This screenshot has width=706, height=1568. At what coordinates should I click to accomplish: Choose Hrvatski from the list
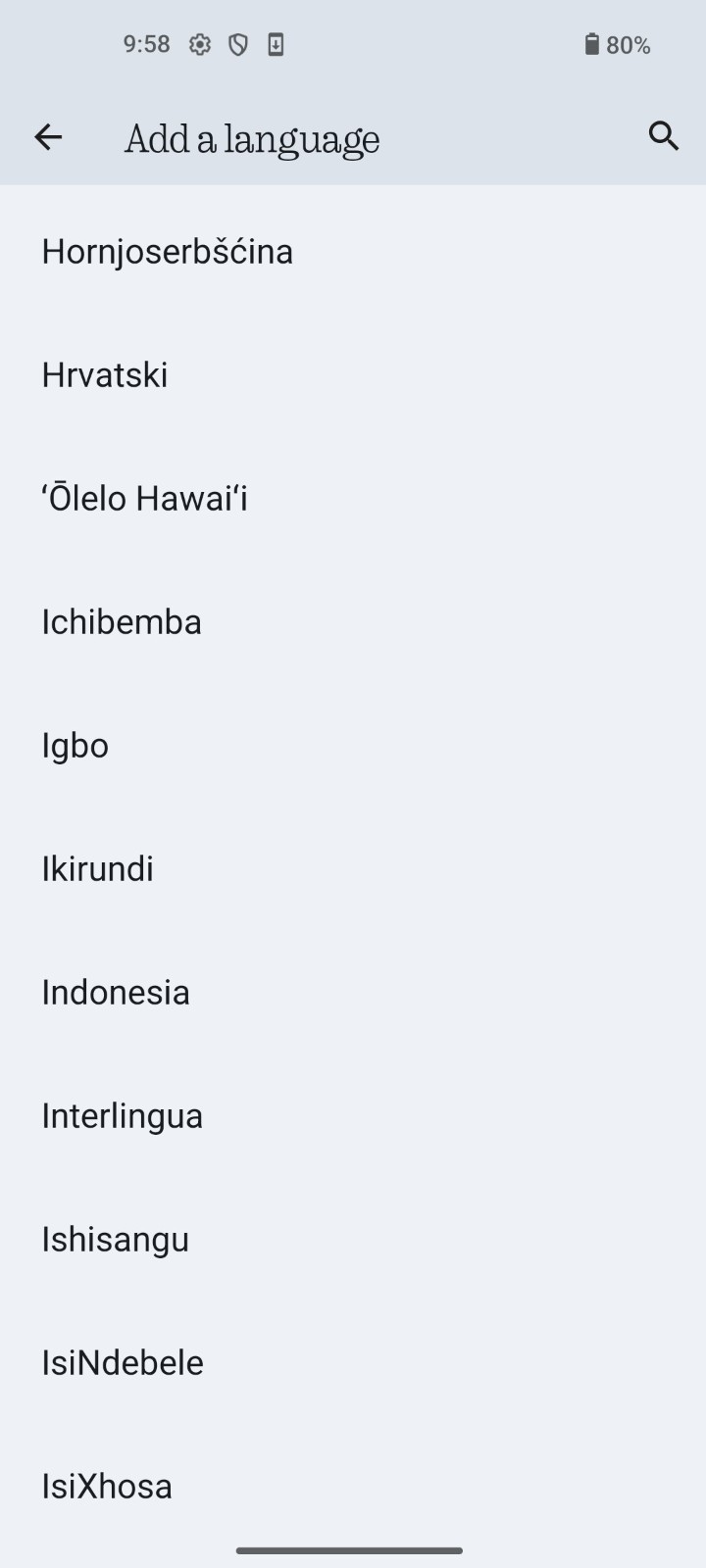pyautogui.click(x=105, y=375)
